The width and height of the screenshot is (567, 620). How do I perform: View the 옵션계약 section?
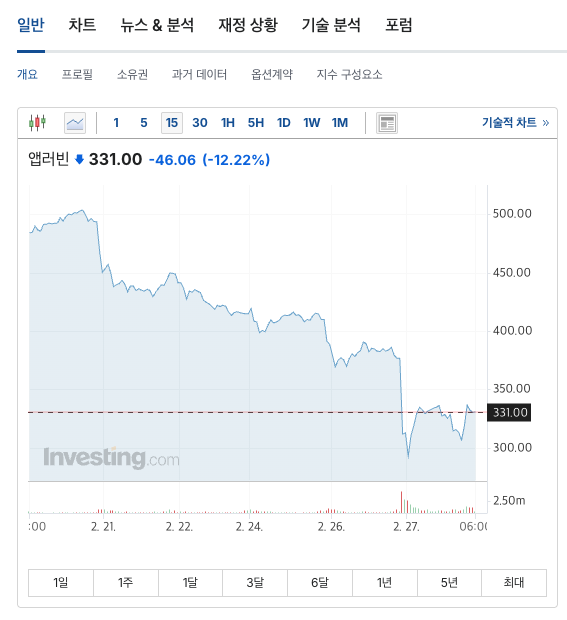click(x=272, y=74)
